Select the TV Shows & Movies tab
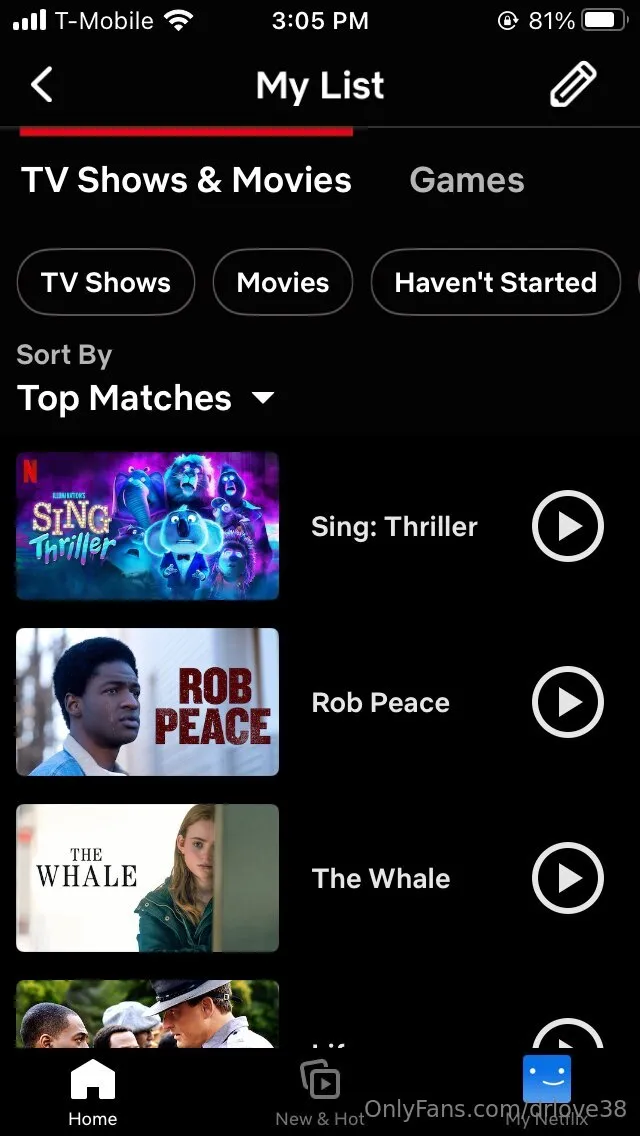The image size is (640, 1136). (x=186, y=180)
